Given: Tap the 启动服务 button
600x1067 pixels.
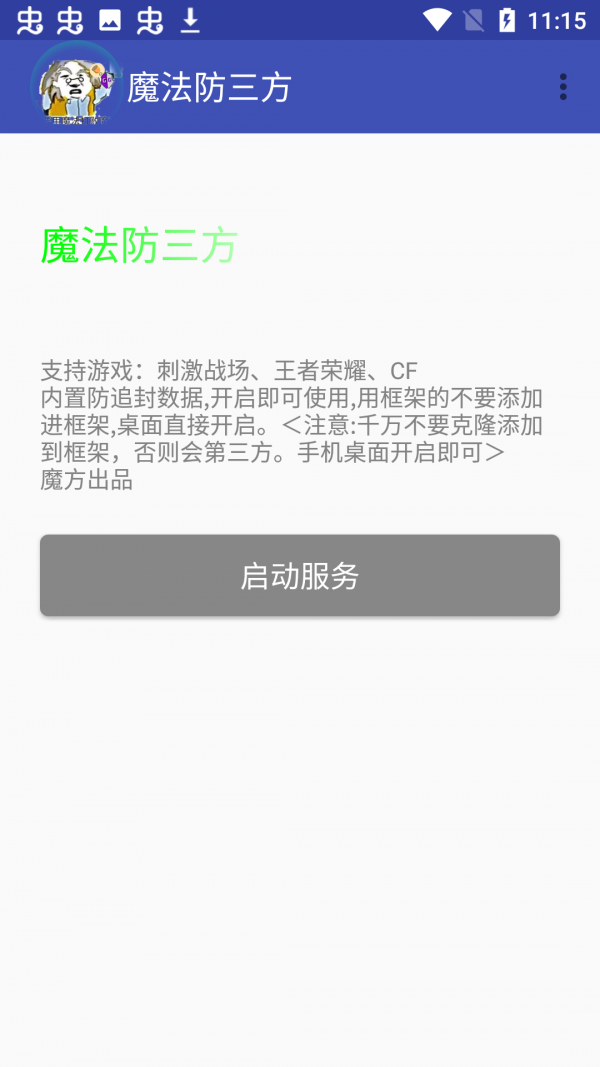Looking at the screenshot, I should pyautogui.click(x=300, y=576).
